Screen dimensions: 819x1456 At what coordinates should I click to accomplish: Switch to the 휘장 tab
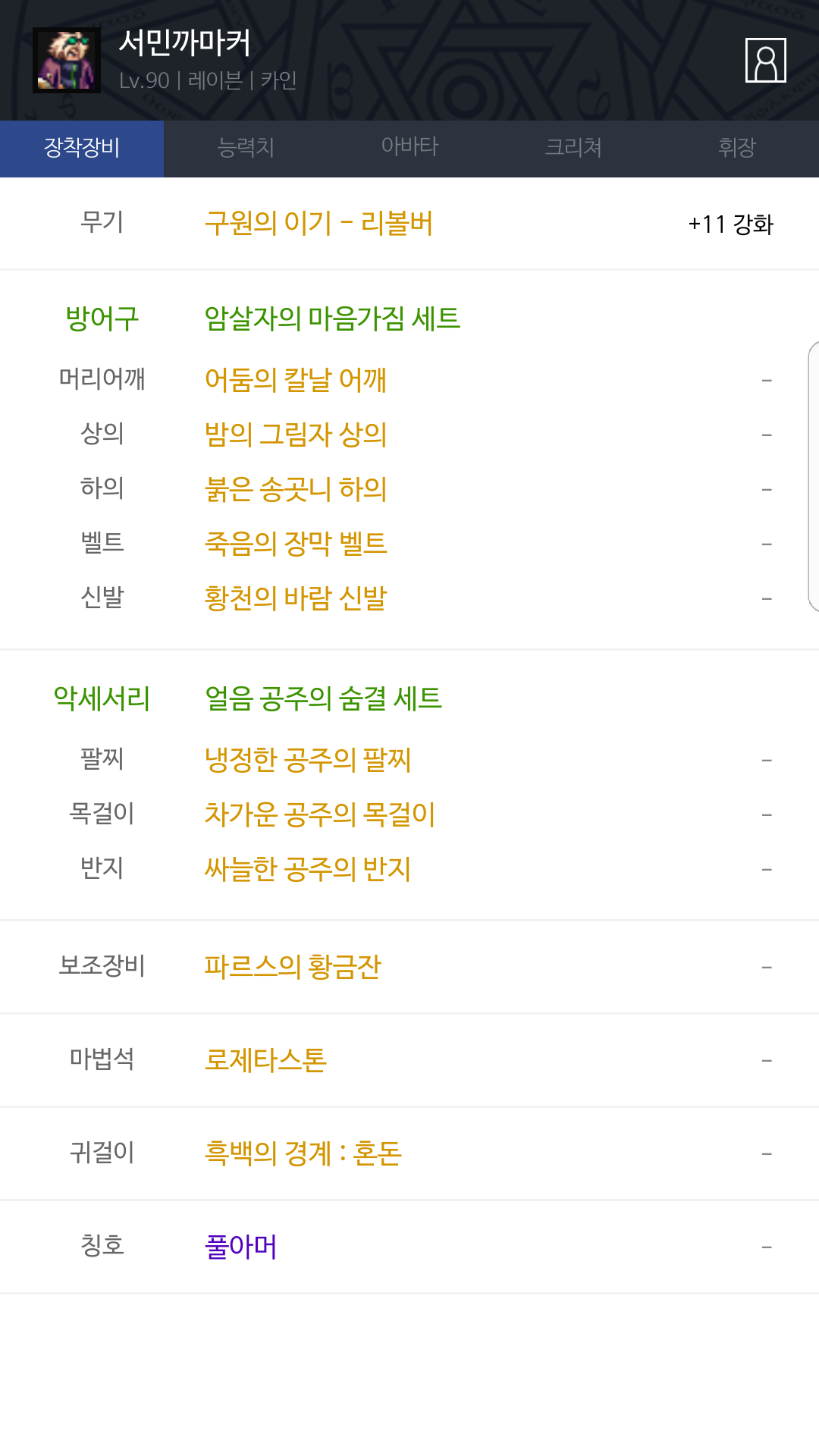[737, 148]
